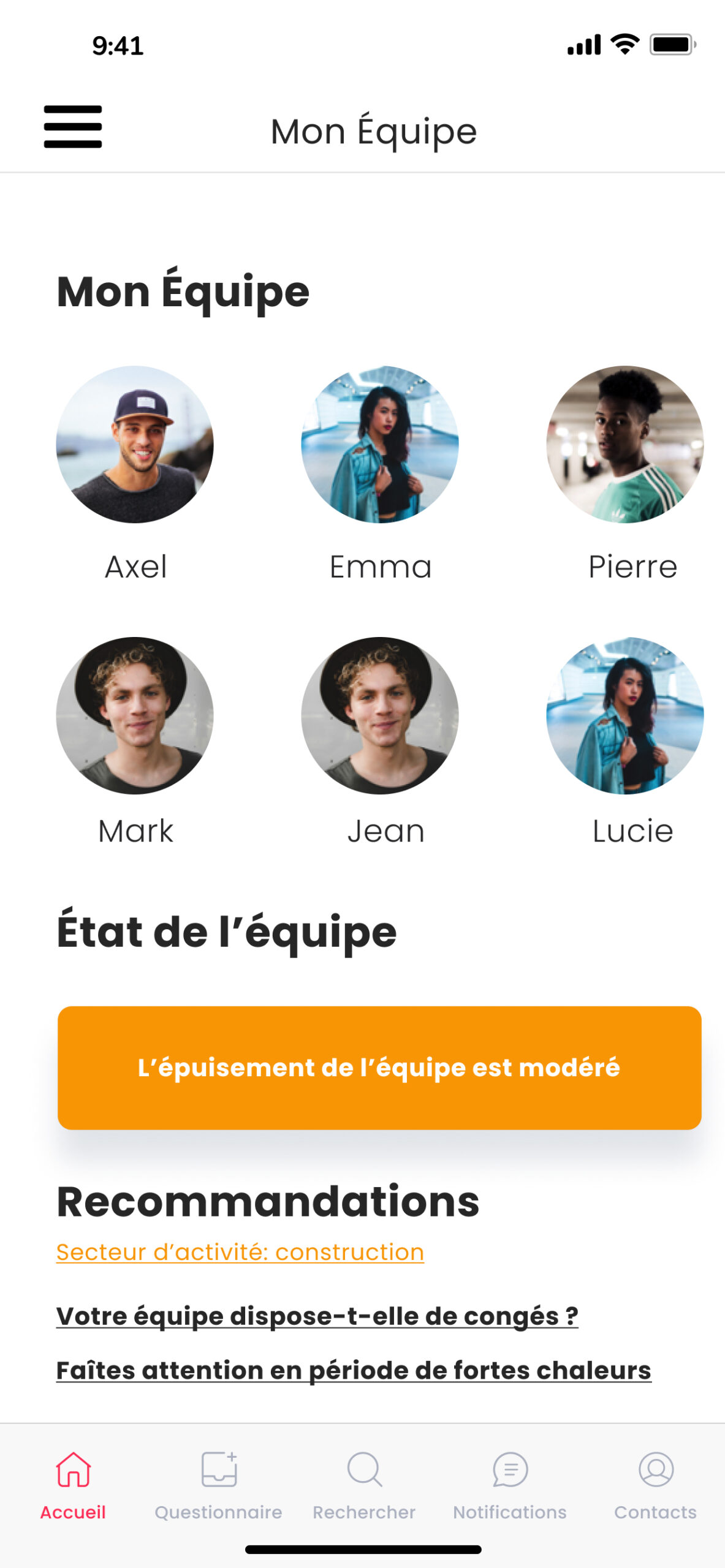This screenshot has width=725, height=1568.
Task: Read the fortes chaleurs recommendation
Action: pyautogui.click(x=354, y=1370)
